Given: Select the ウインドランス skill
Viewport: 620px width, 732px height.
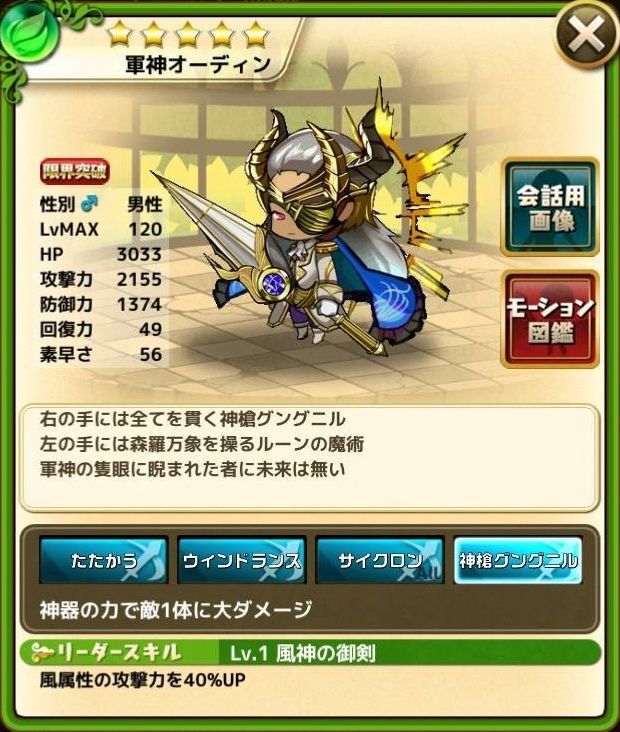Looking at the screenshot, I should click(241, 560).
